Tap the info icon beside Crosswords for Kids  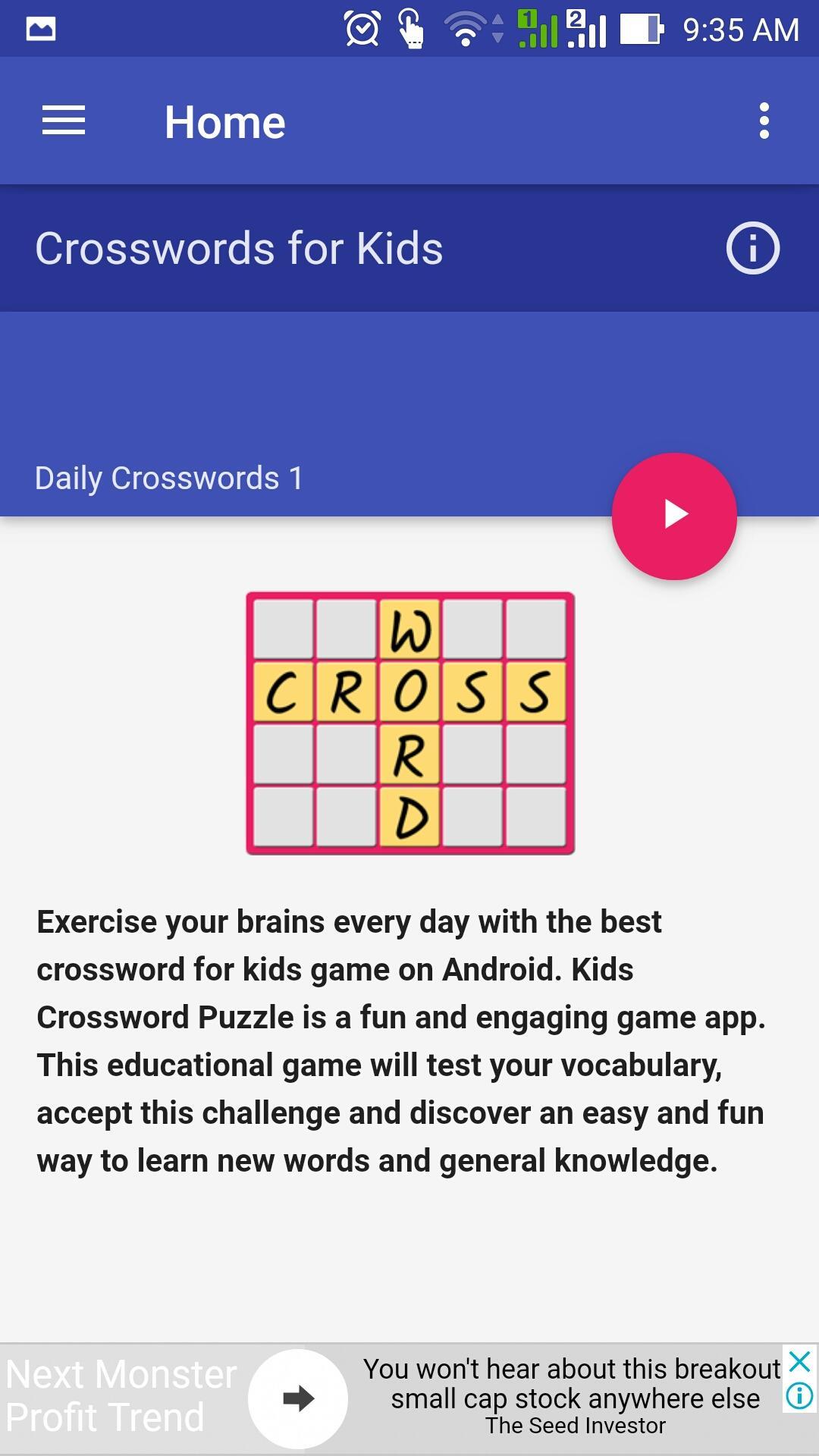point(752,248)
